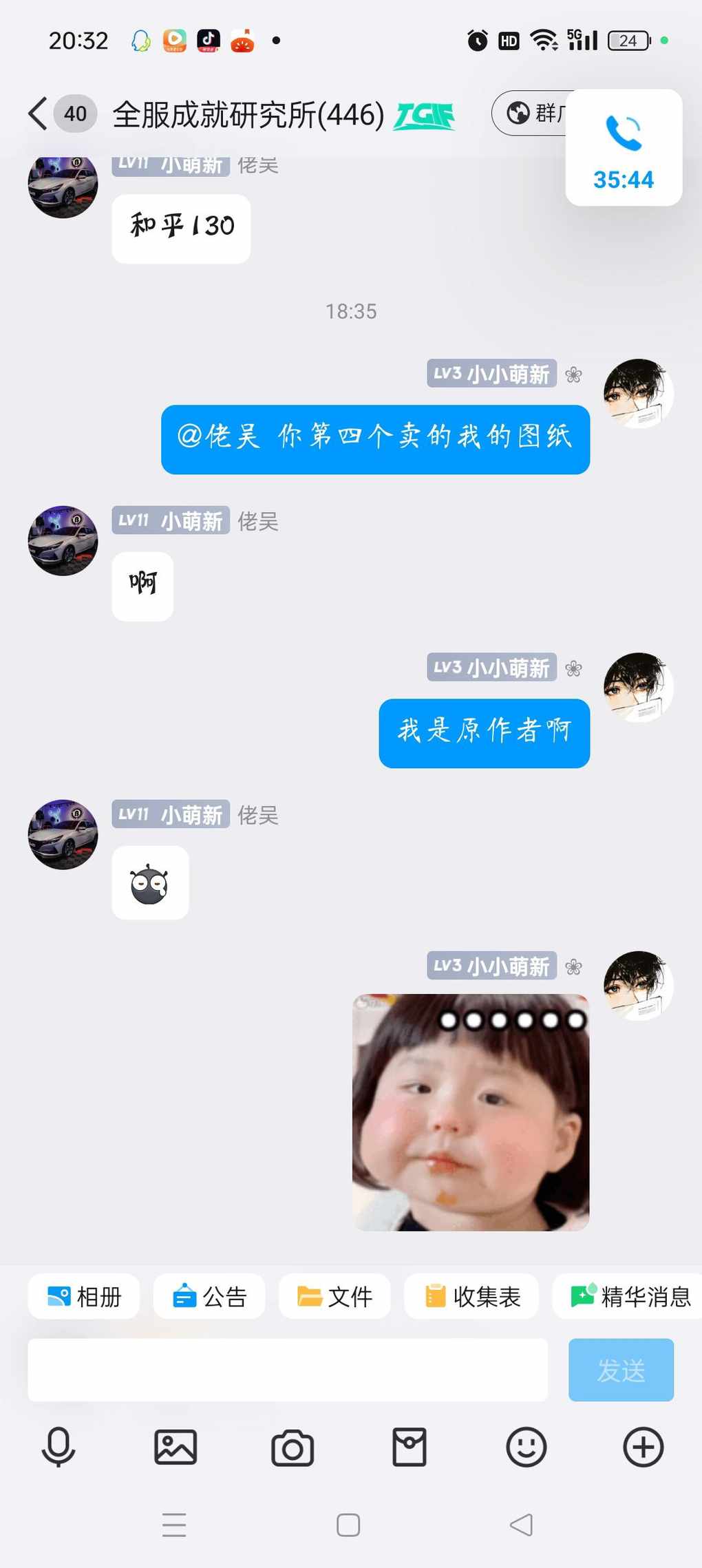Start voice input with the microphone icon
The height and width of the screenshot is (1568, 702).
coord(58,1447)
